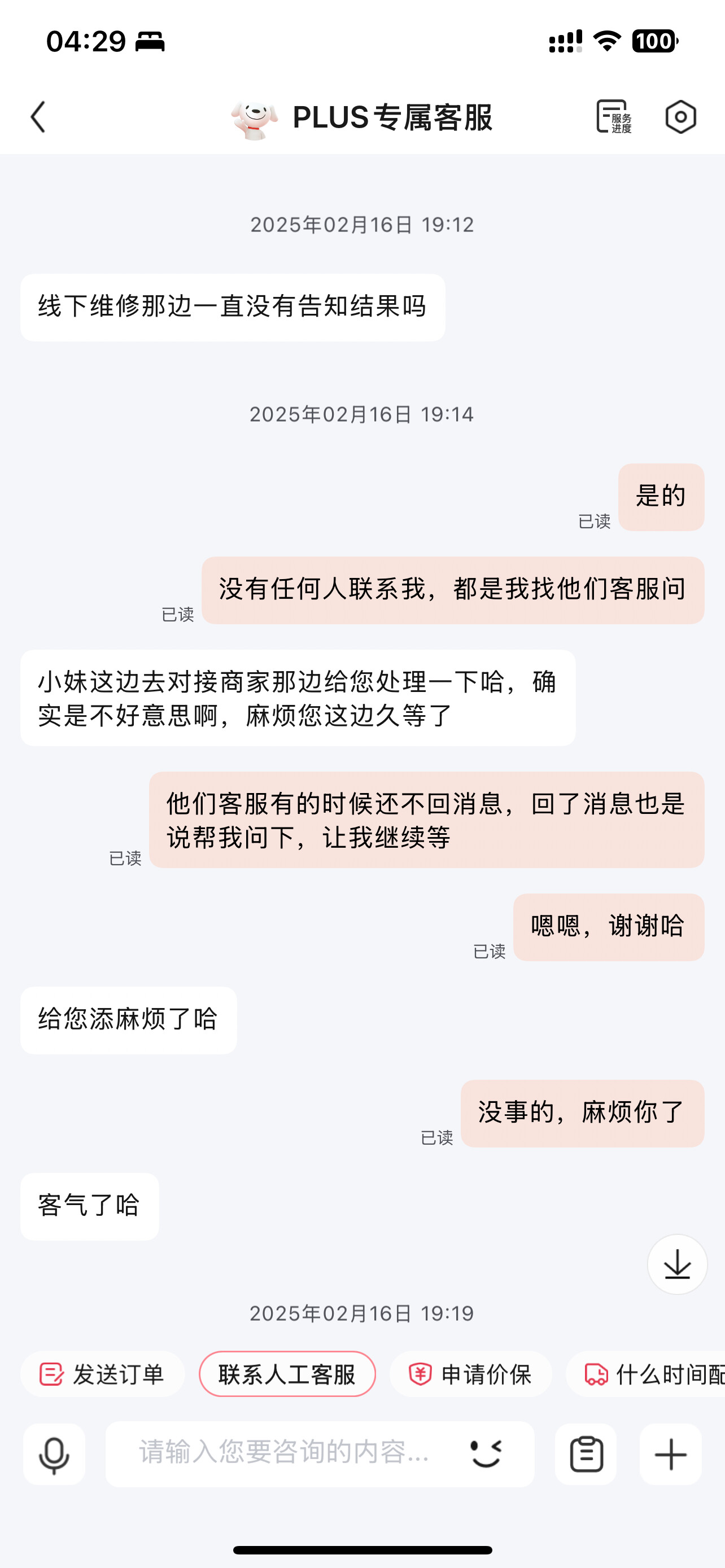Open the clipboard order list icon
The width and height of the screenshot is (725, 1568).
[x=586, y=1455]
